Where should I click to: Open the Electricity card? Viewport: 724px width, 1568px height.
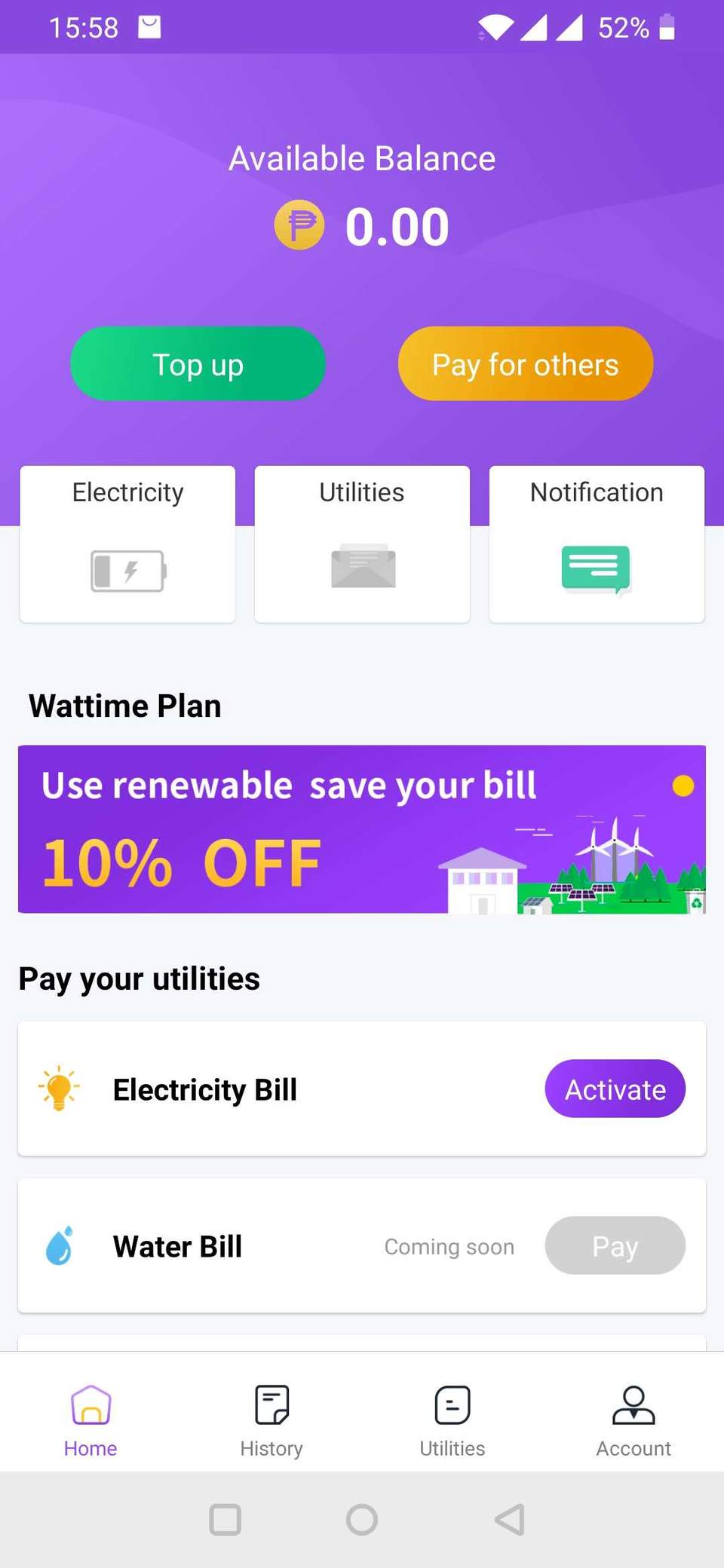(127, 544)
